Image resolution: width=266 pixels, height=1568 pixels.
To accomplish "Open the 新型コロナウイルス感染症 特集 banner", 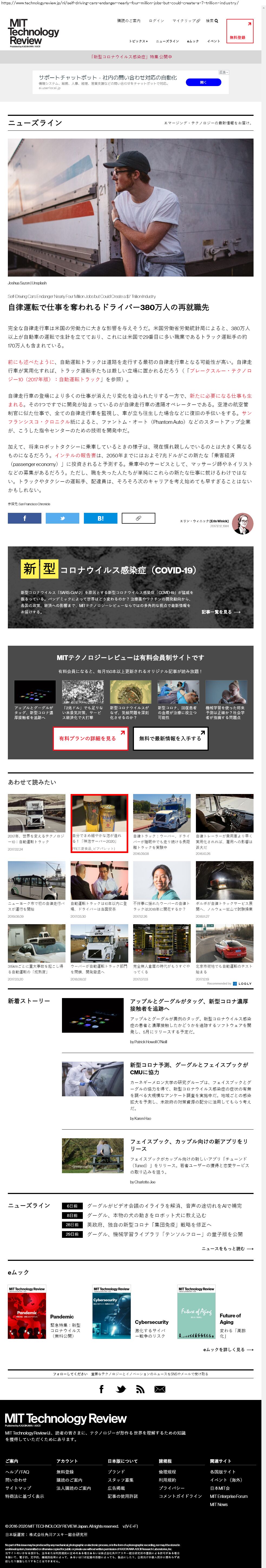I will 132,57.
